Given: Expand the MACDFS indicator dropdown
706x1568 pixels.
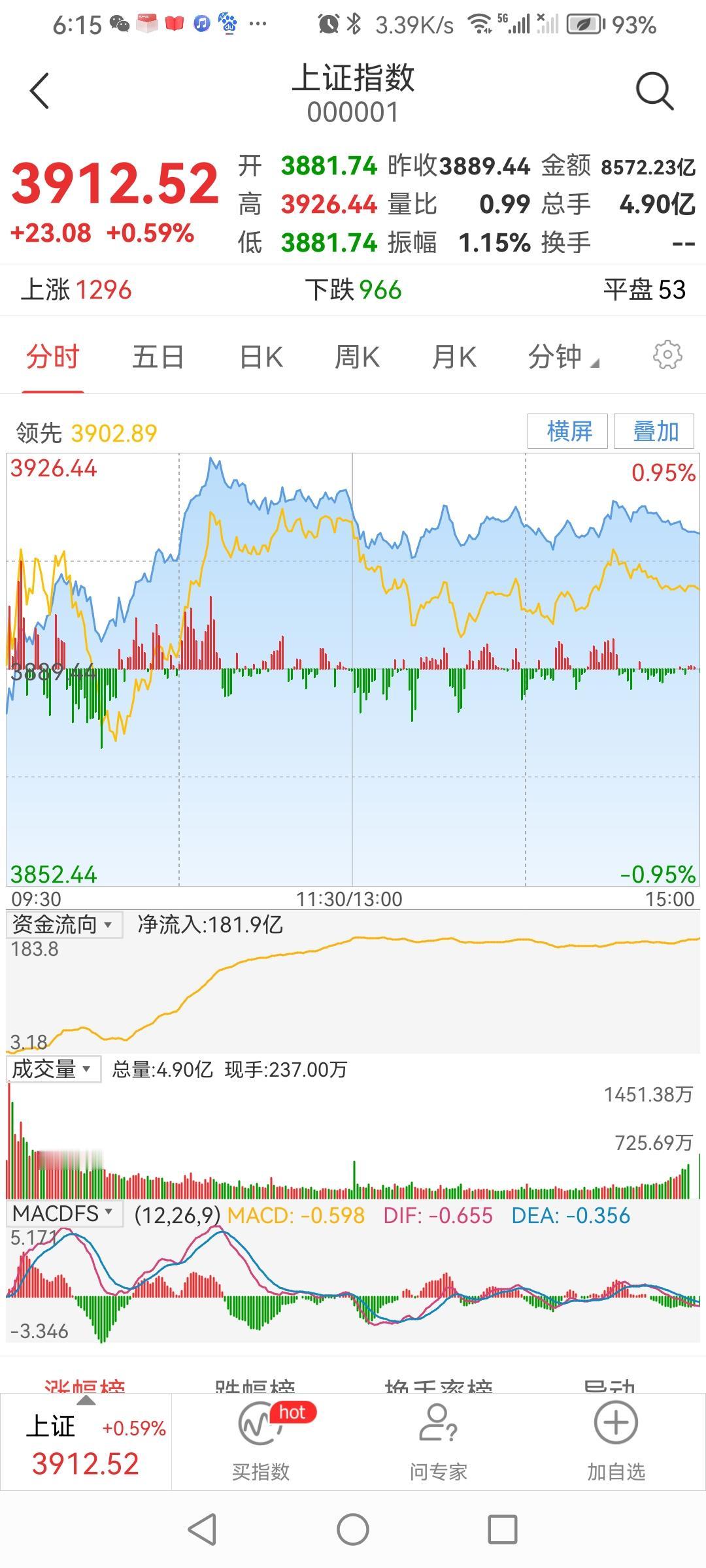Looking at the screenshot, I should click(65, 1213).
